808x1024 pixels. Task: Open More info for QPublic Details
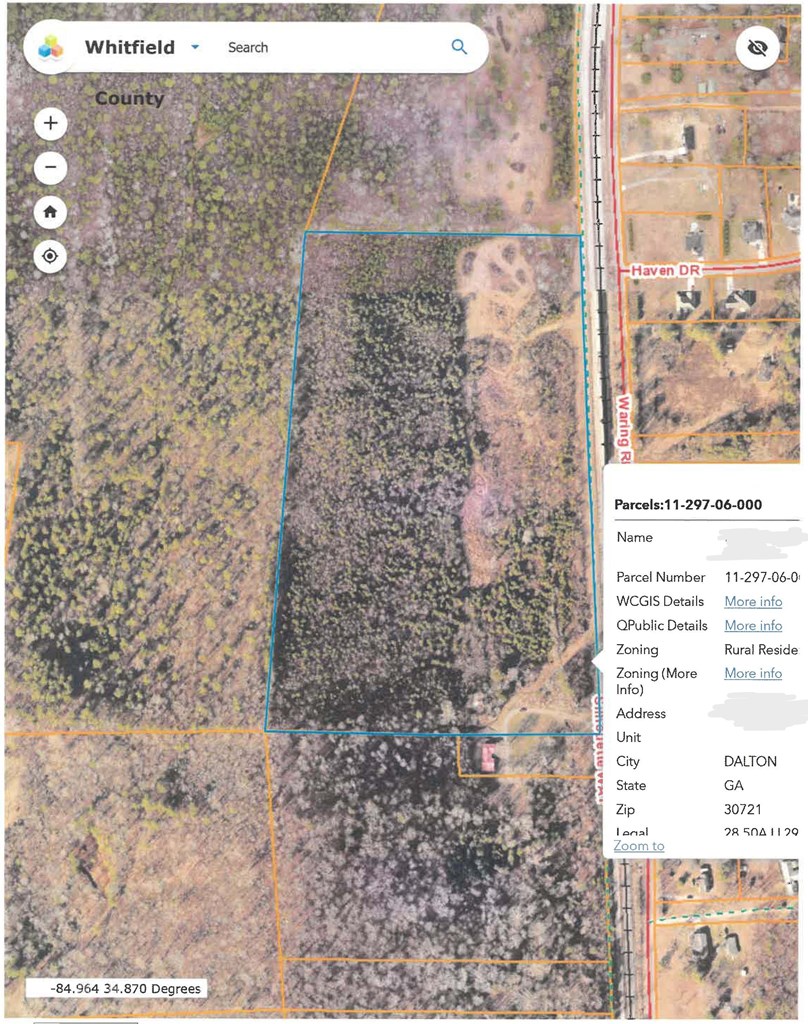tap(753, 625)
